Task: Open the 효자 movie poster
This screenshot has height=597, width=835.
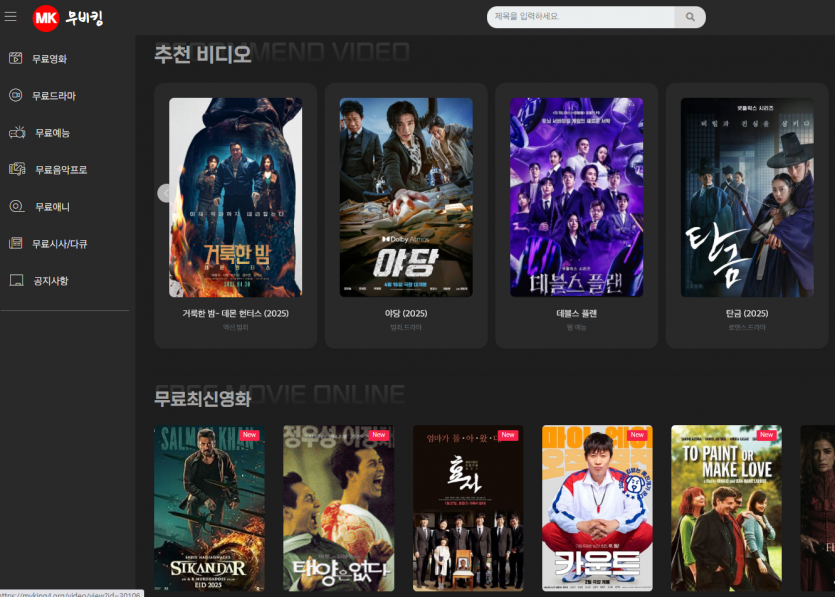Action: coord(467,508)
